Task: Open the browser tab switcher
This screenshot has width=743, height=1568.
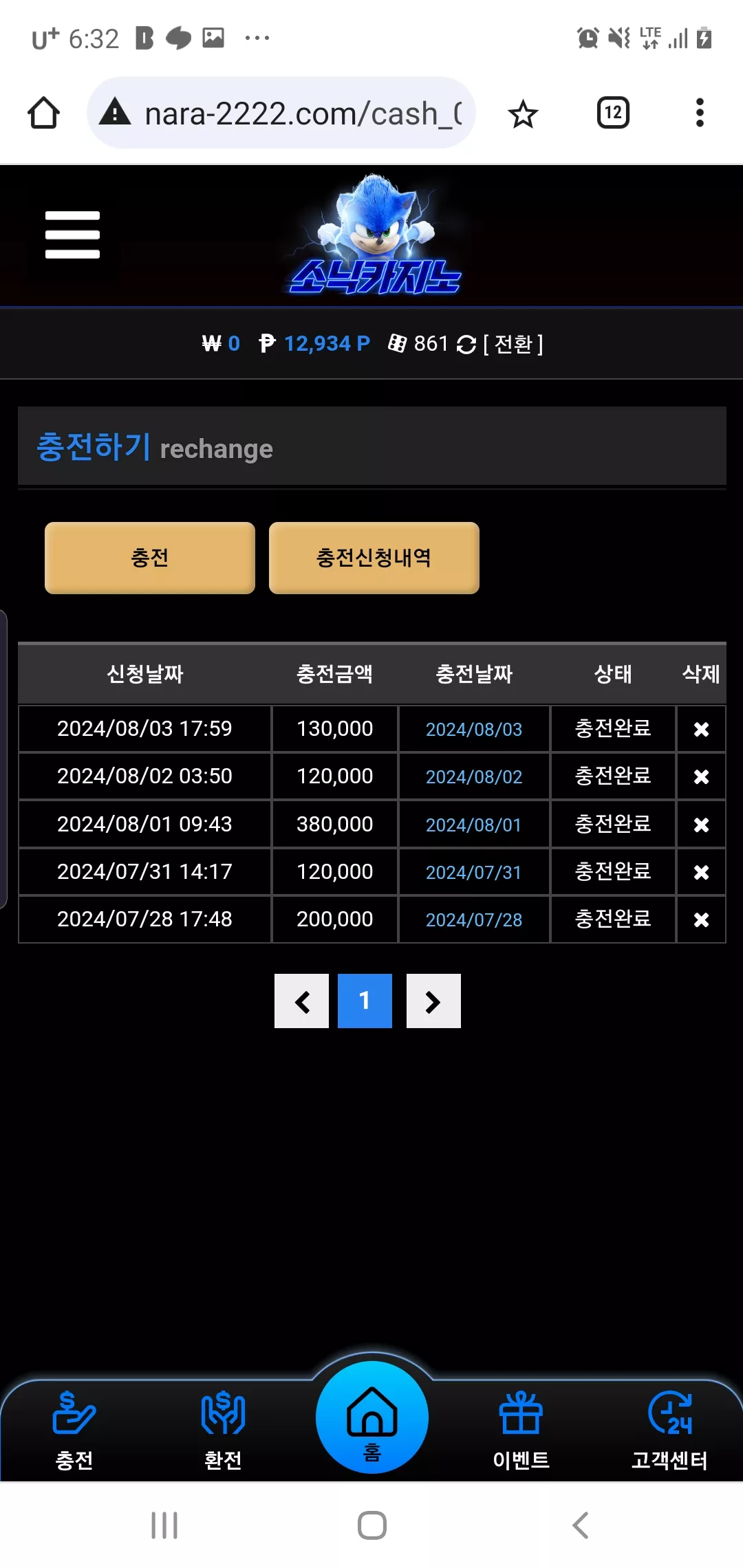Action: [x=613, y=113]
